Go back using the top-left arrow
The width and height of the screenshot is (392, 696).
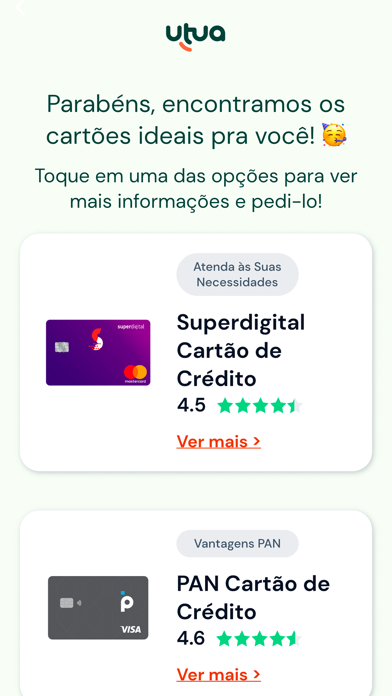point(20,6)
